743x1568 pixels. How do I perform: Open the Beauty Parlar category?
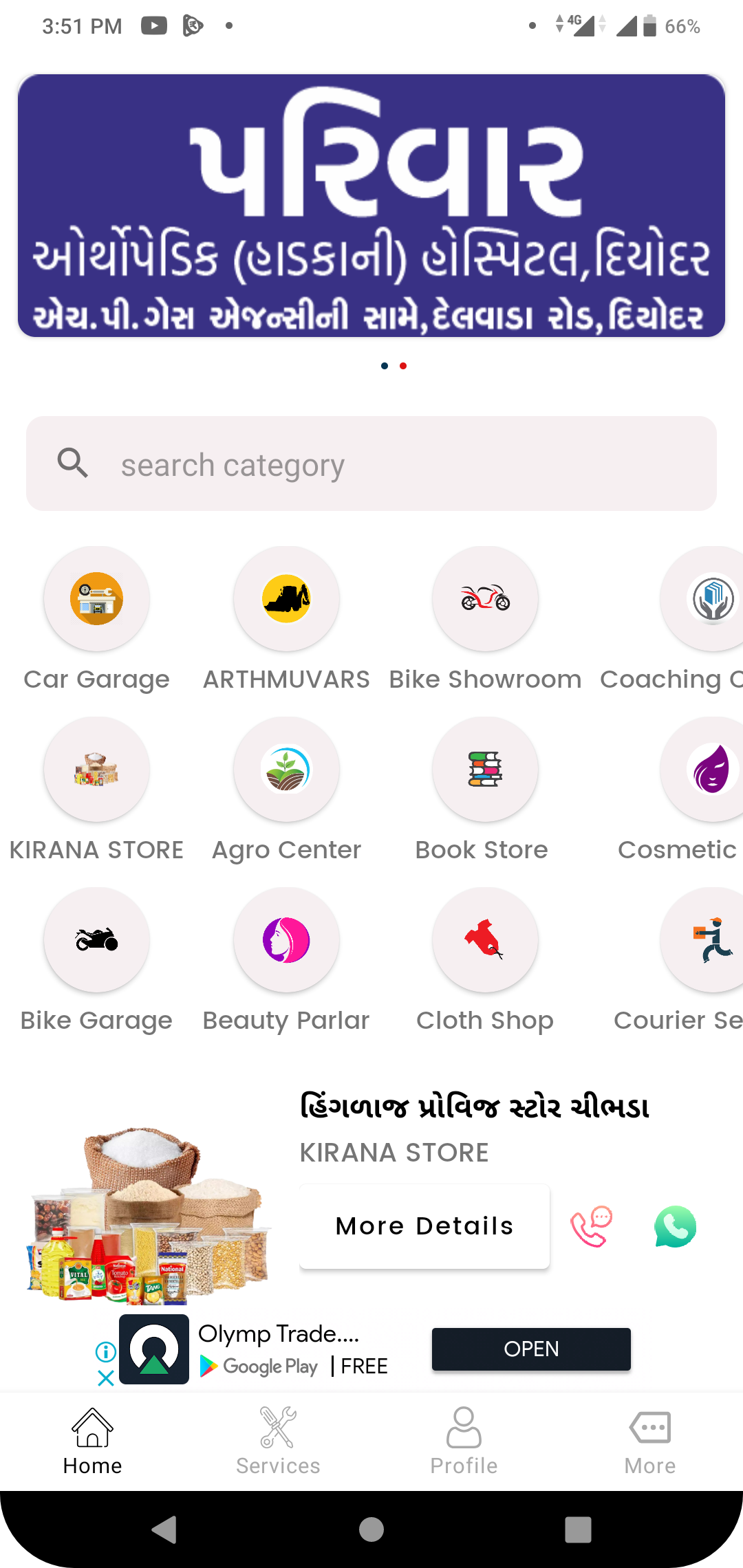(x=286, y=940)
